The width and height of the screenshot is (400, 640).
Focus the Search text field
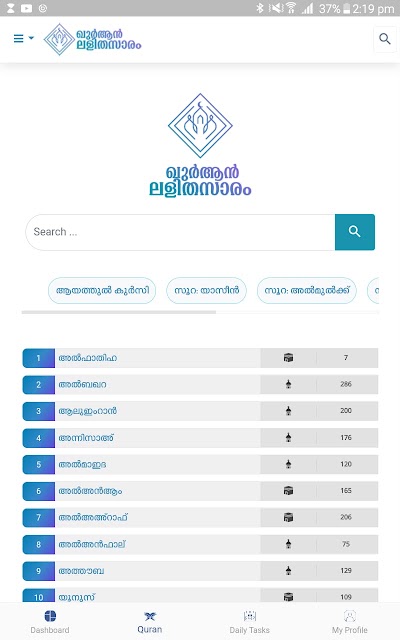(180, 232)
